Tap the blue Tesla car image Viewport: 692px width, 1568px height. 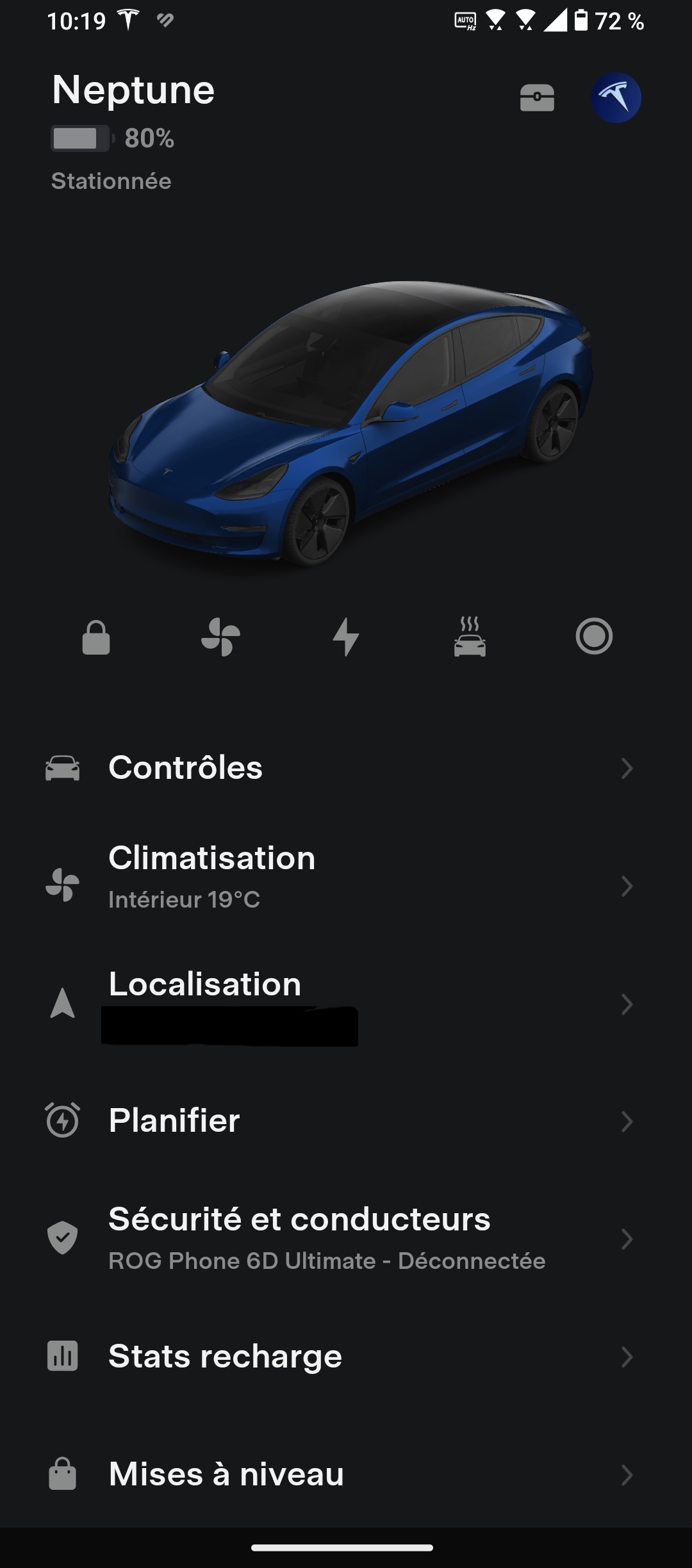coord(350,423)
